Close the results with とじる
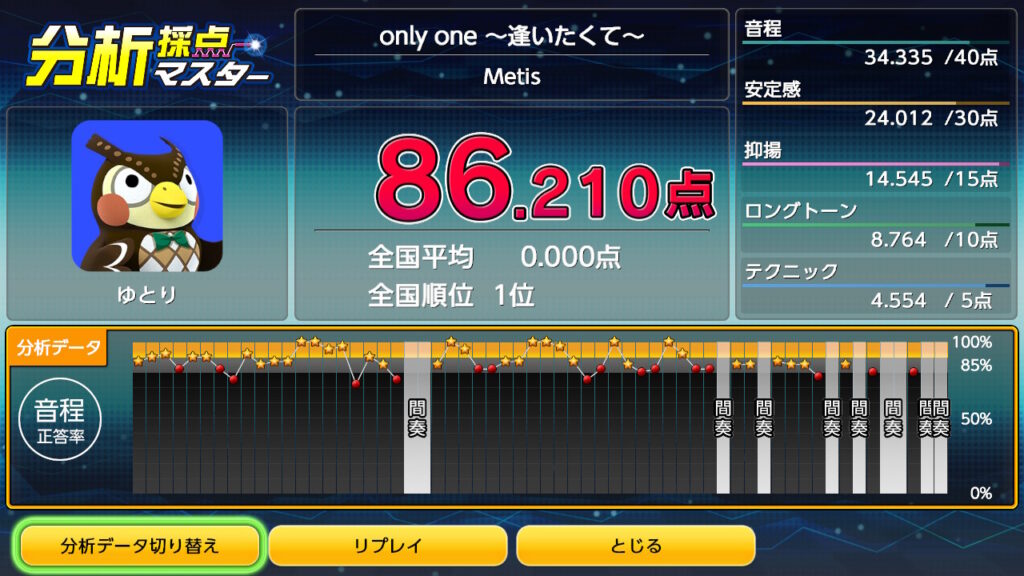1024x576 pixels. click(x=635, y=546)
